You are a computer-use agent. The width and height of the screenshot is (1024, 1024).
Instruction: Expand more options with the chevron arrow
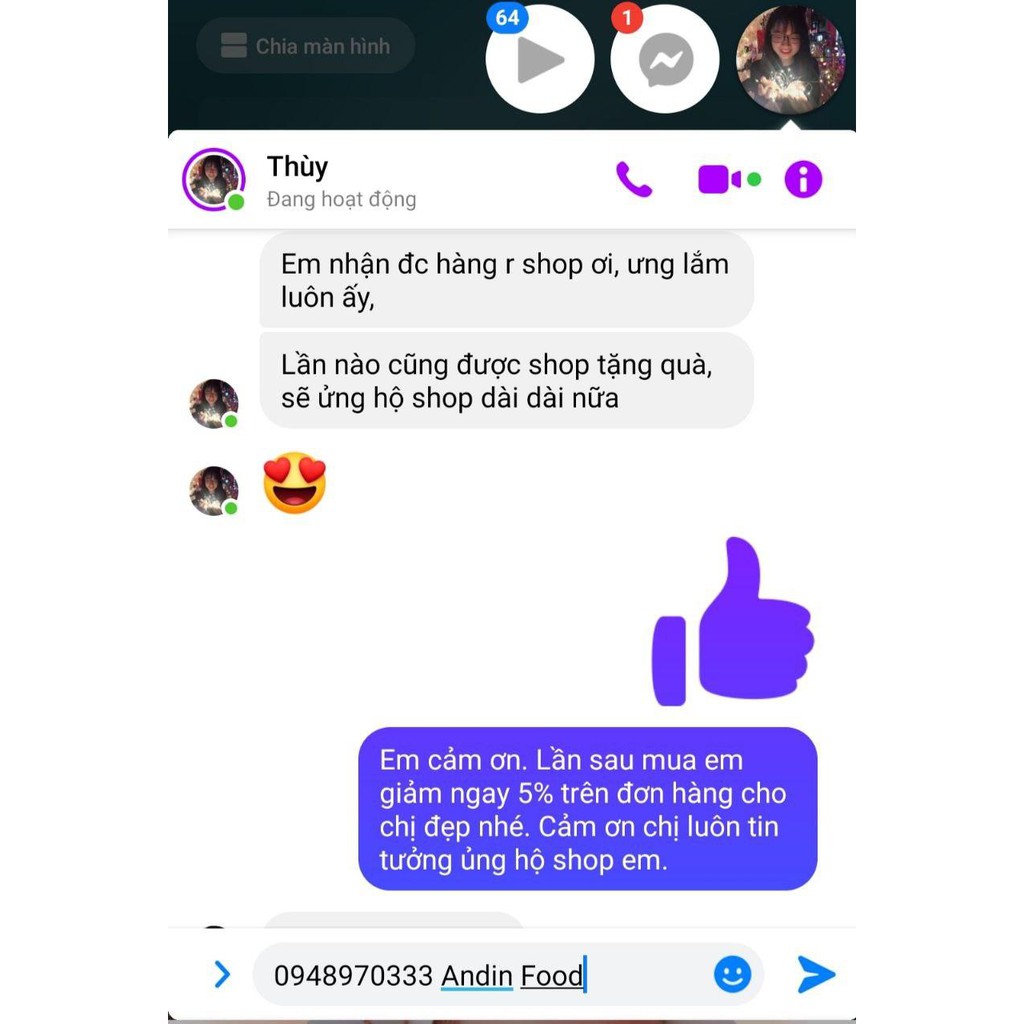click(x=222, y=974)
